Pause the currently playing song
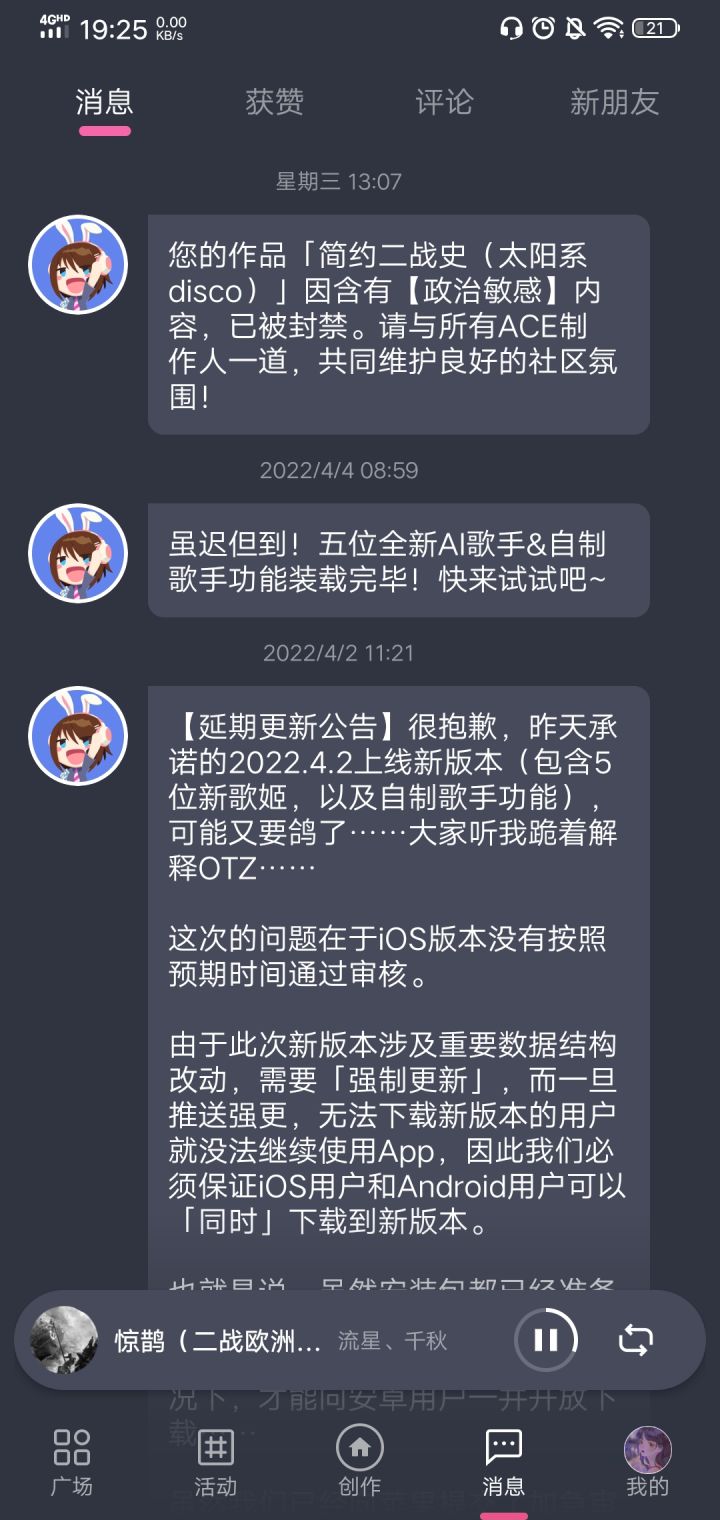This screenshot has height=1520, width=720. pyautogui.click(x=547, y=1340)
